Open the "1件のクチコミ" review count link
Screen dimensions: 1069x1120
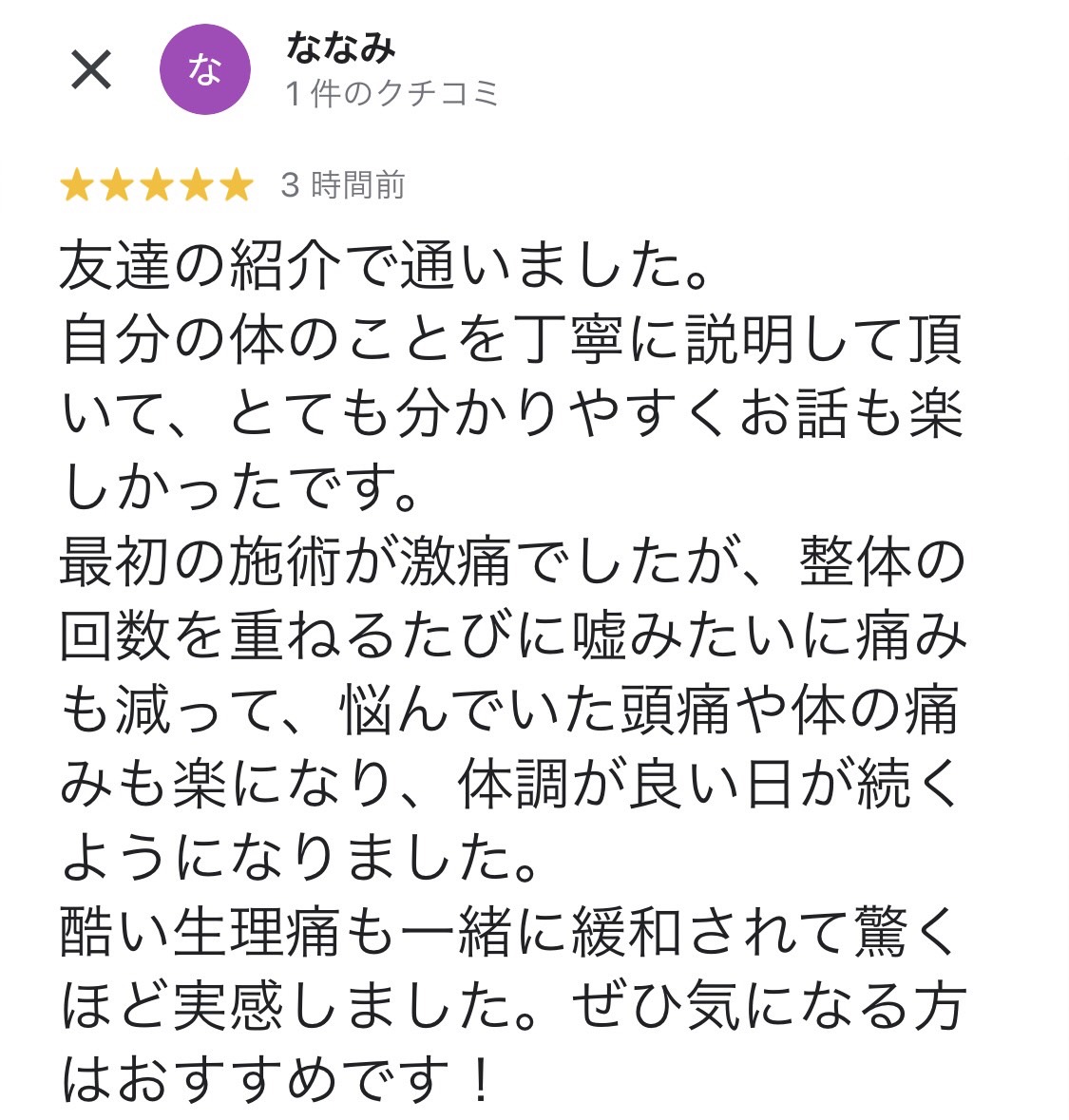click(392, 92)
